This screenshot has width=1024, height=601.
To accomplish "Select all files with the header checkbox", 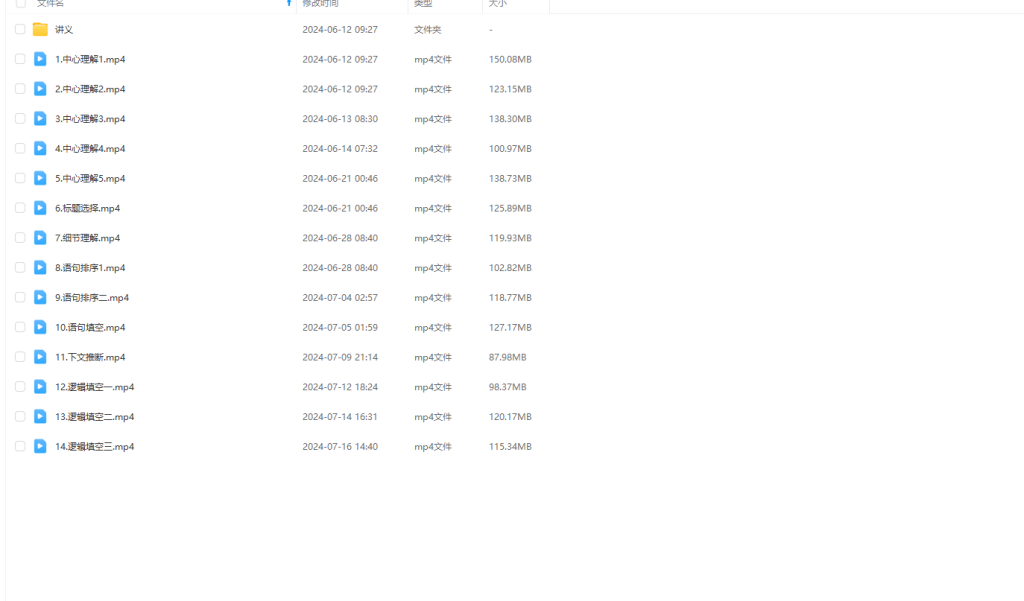I will click(20, 4).
